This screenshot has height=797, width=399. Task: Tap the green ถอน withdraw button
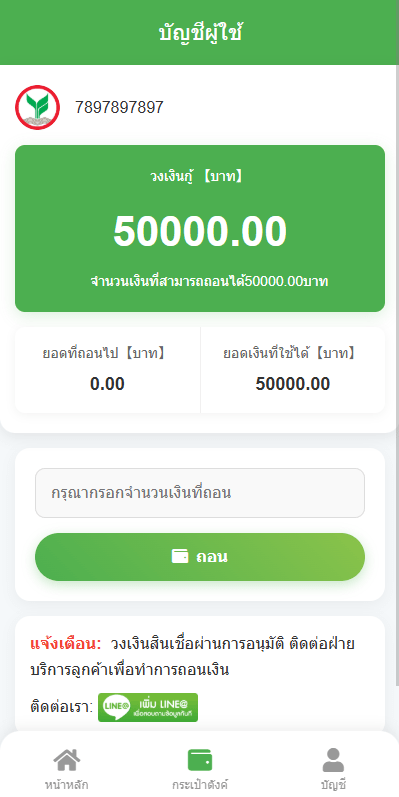click(200, 557)
